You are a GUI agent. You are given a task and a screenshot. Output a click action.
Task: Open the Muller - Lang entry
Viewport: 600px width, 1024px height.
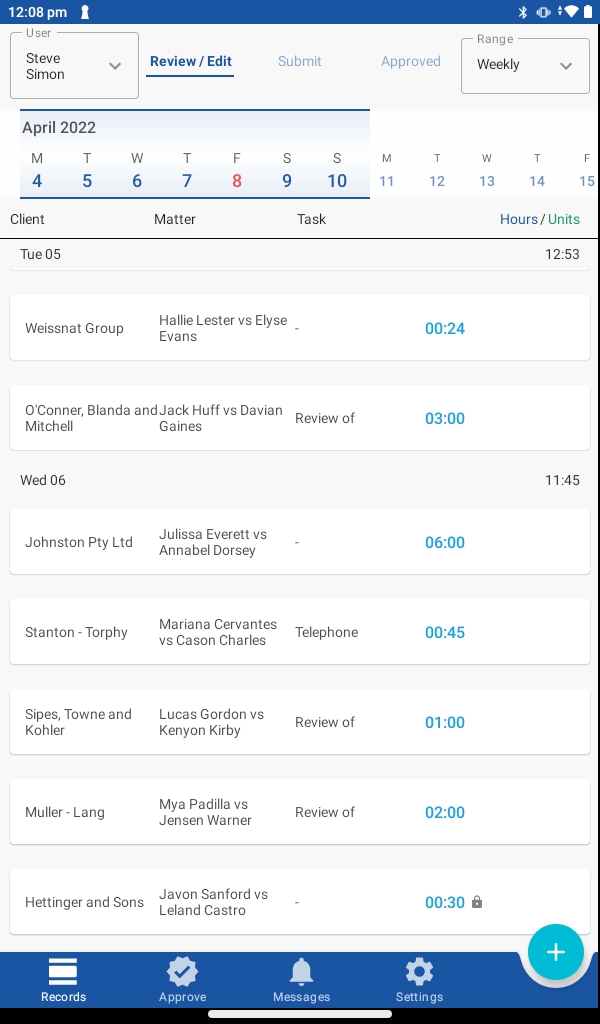300,812
